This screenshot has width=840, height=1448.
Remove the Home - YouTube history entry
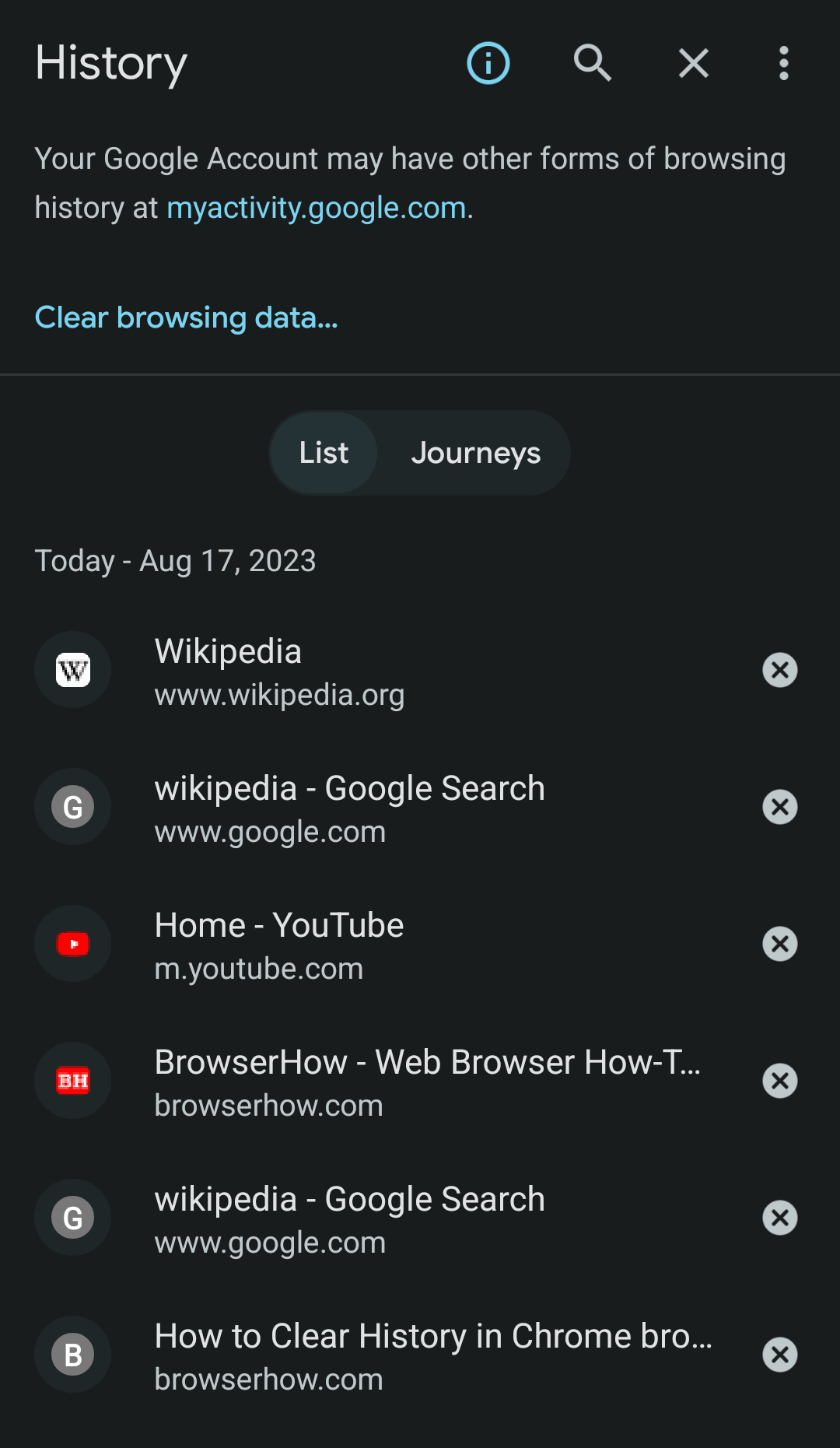780,944
